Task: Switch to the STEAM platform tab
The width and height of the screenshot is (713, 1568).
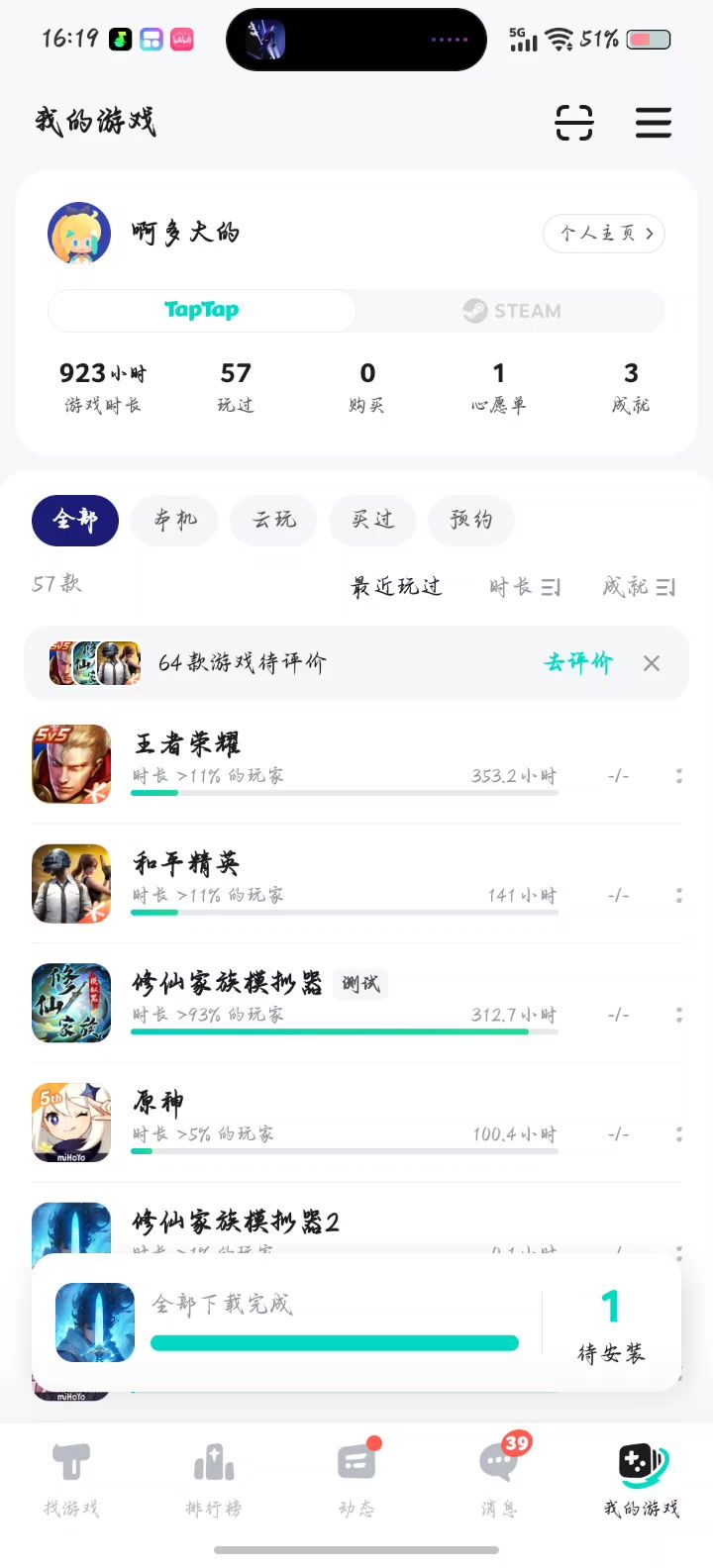Action: (511, 311)
